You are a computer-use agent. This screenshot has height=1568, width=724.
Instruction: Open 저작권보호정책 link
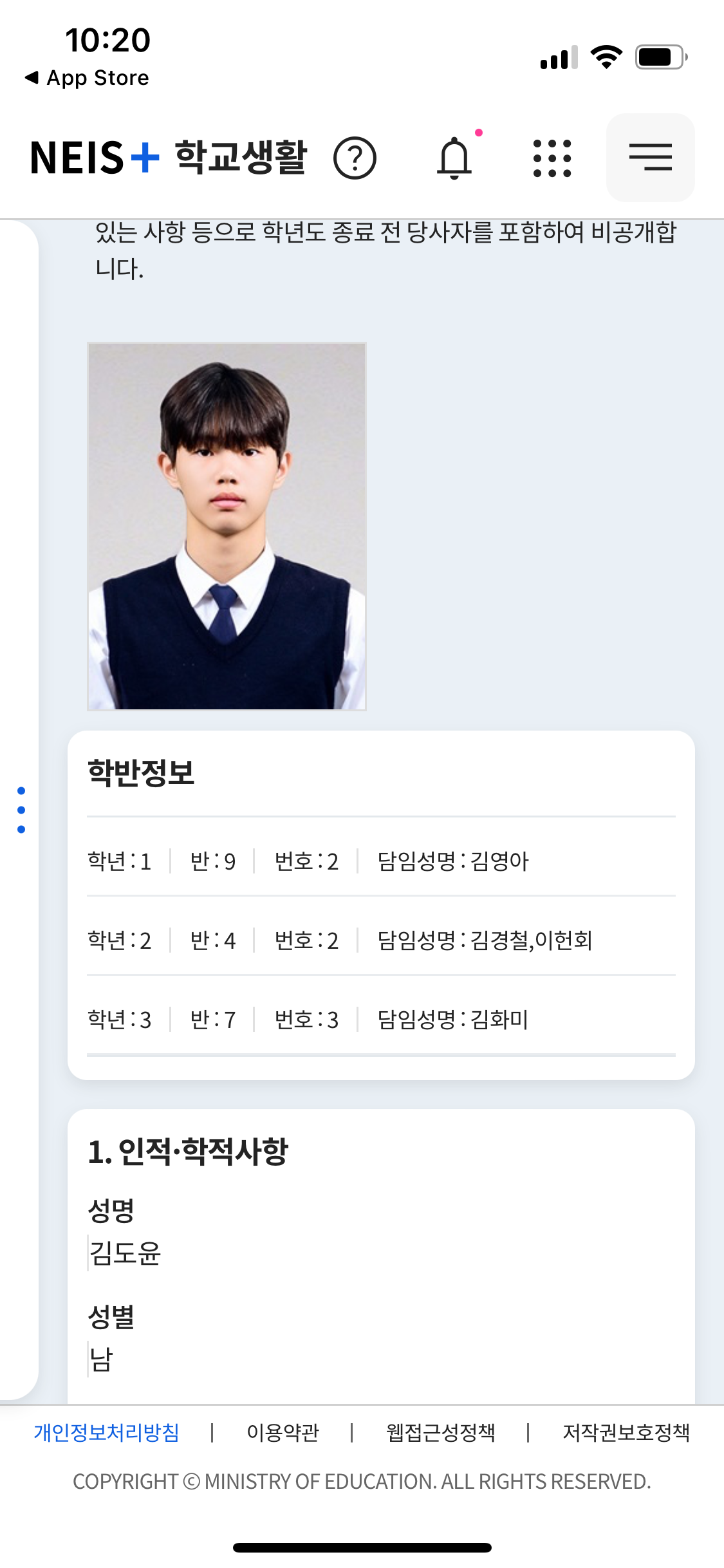click(626, 1432)
